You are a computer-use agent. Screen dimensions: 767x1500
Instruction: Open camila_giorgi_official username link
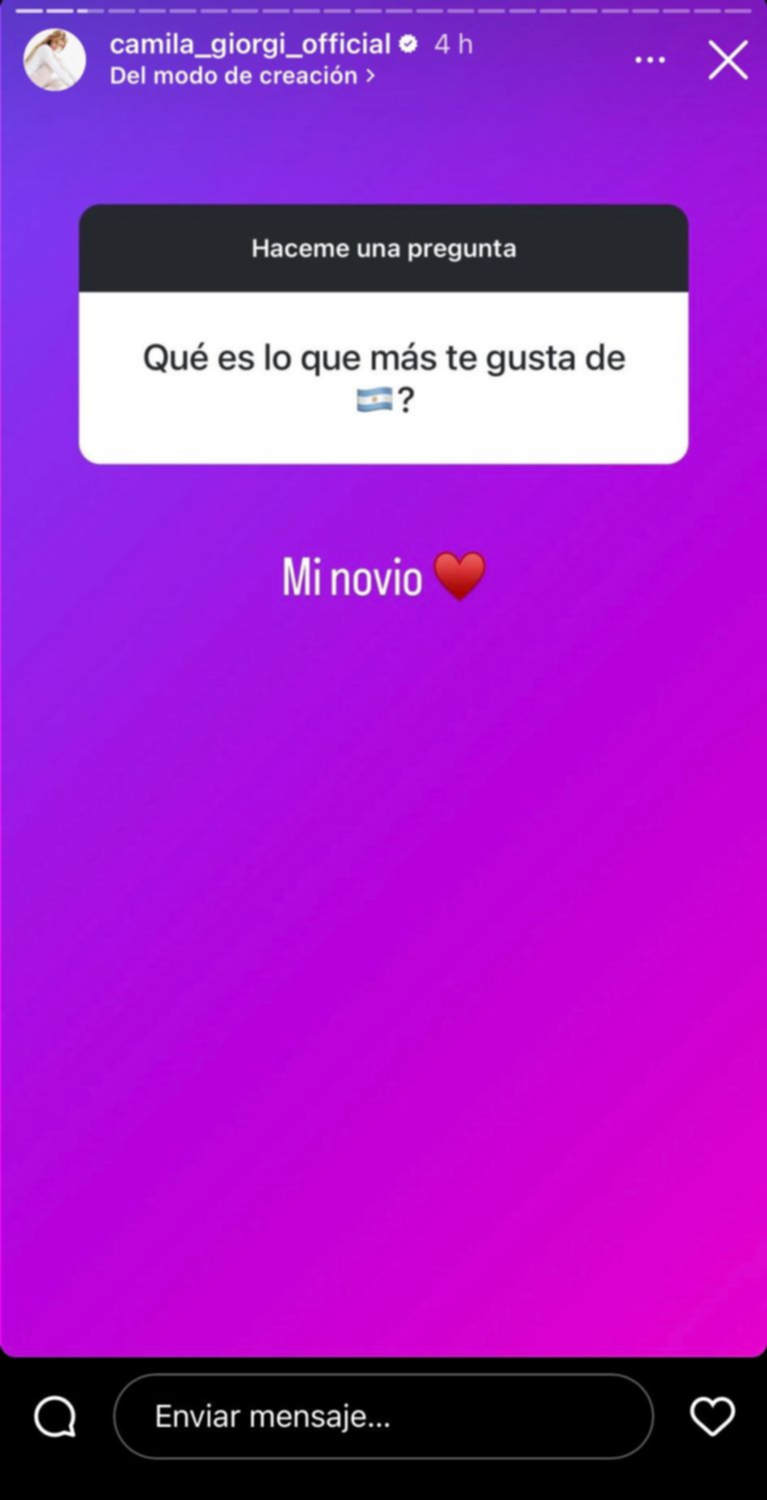(x=250, y=44)
